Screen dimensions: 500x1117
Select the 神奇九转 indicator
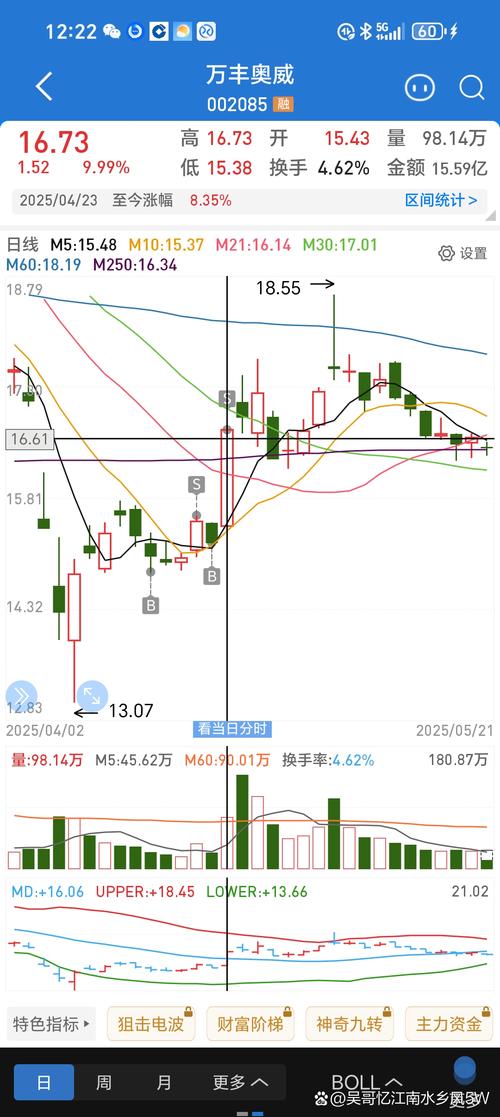tap(349, 1025)
